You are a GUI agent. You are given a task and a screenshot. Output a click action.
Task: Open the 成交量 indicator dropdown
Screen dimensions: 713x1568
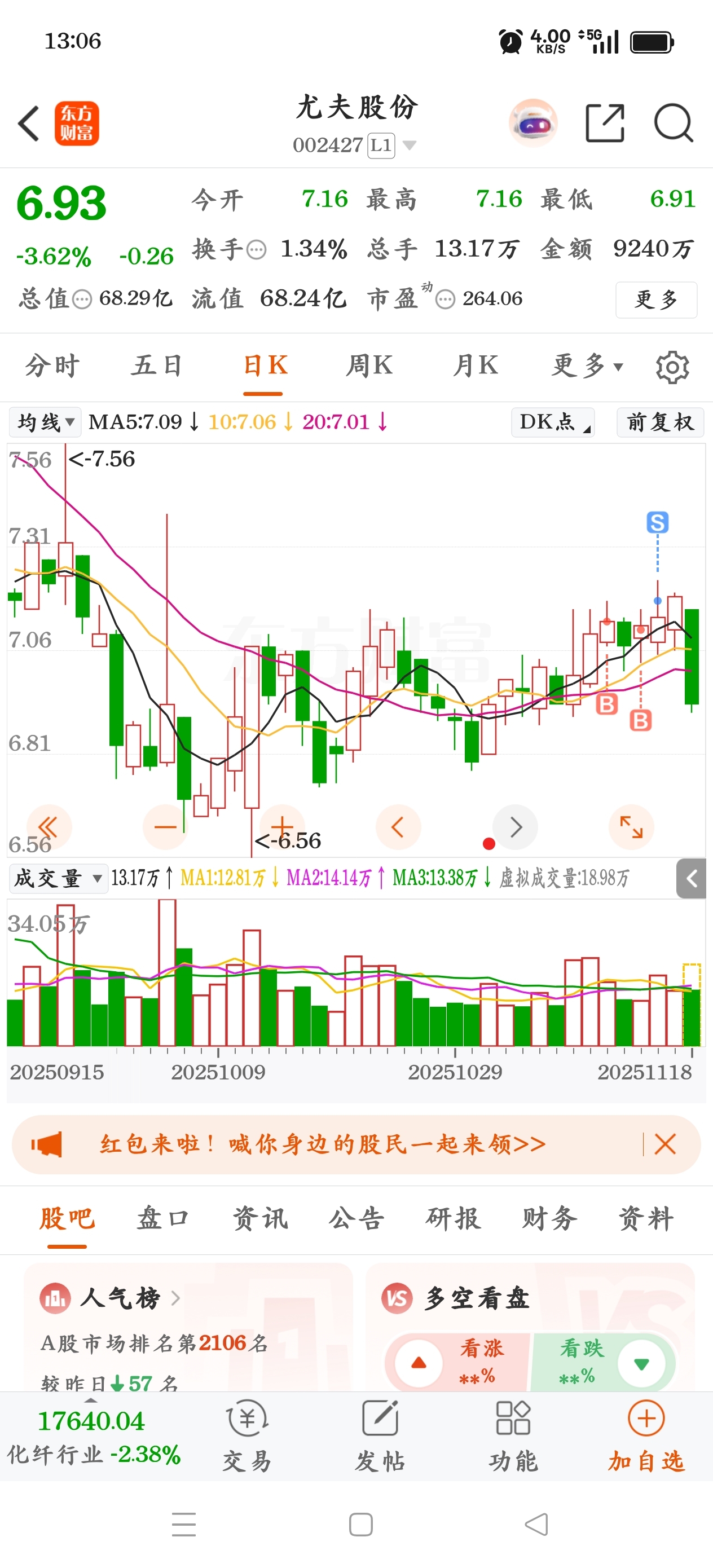point(58,878)
